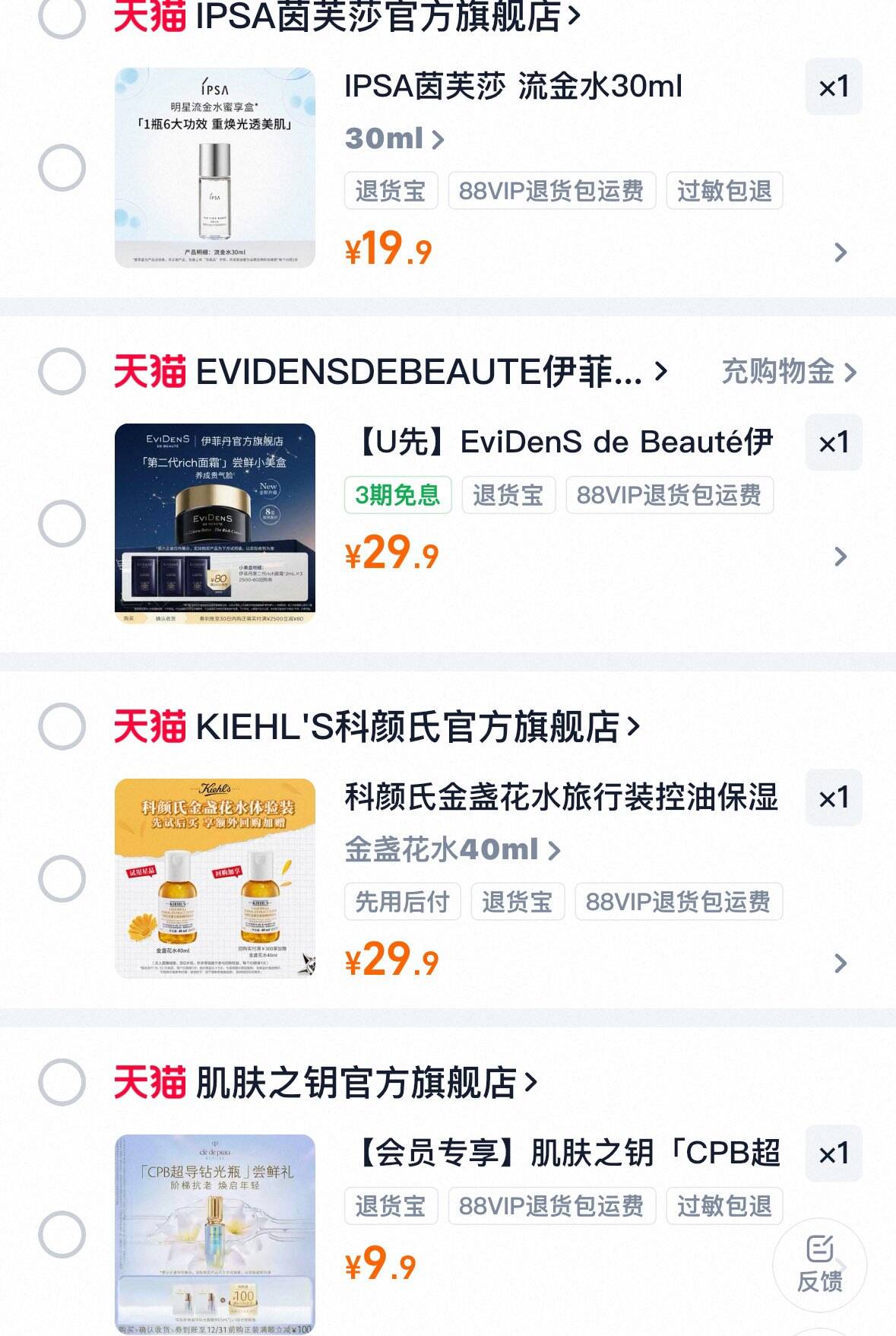This screenshot has width=896, height=1336.
Task: Open the 反馈 feedback button
Action: tap(819, 1265)
